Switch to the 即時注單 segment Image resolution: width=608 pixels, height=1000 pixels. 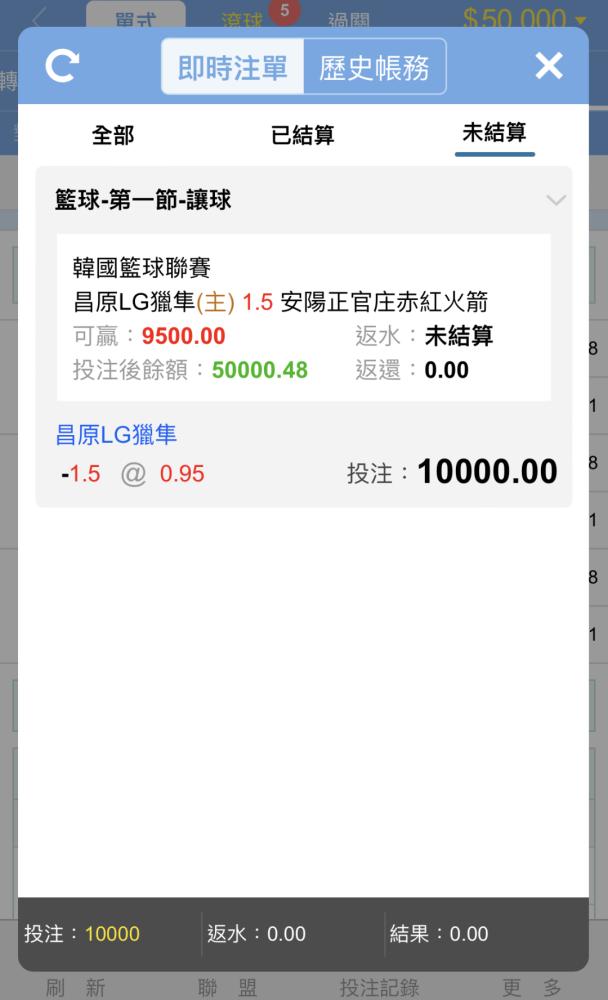[x=233, y=67]
